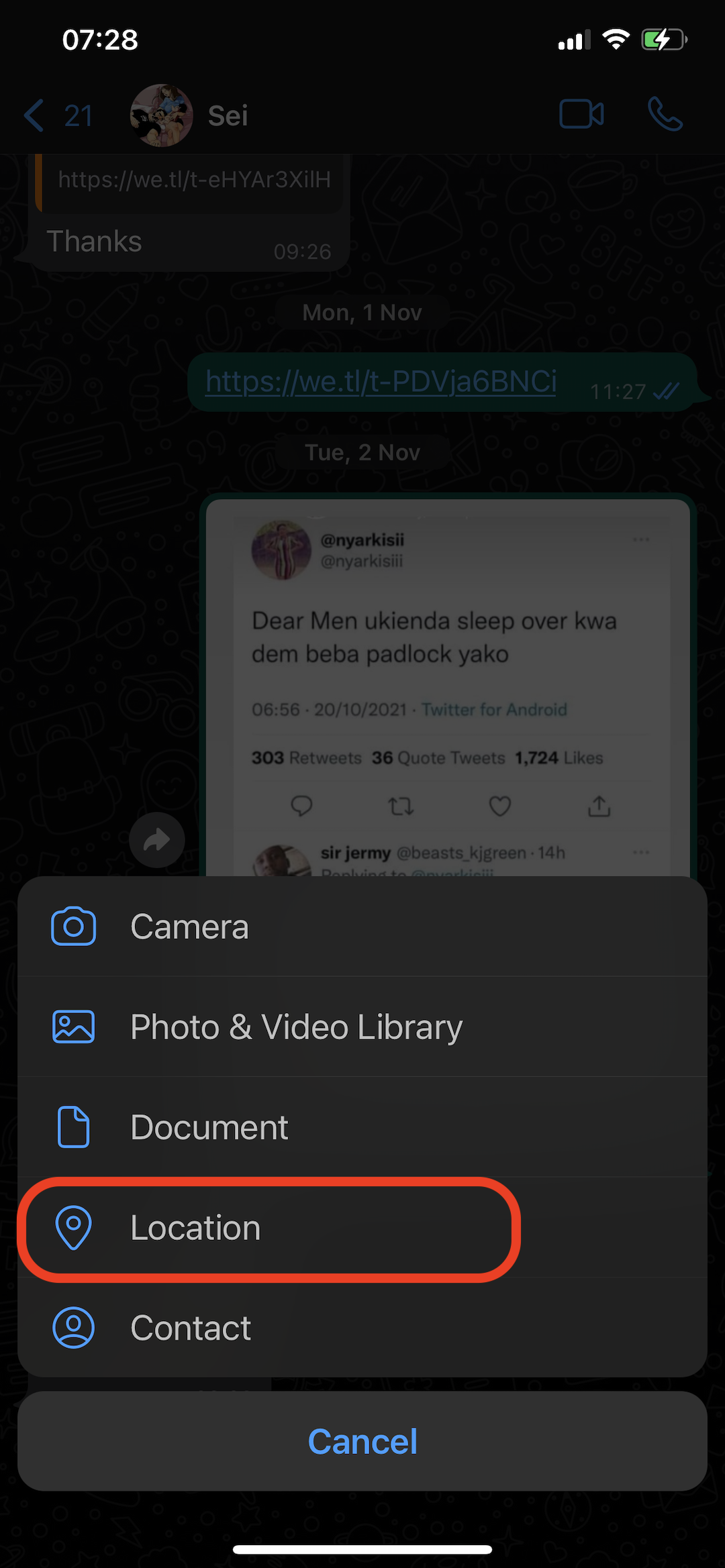Image resolution: width=725 pixels, height=1568 pixels.
Task: Cancel the attachment sheet
Action: [x=362, y=1441]
